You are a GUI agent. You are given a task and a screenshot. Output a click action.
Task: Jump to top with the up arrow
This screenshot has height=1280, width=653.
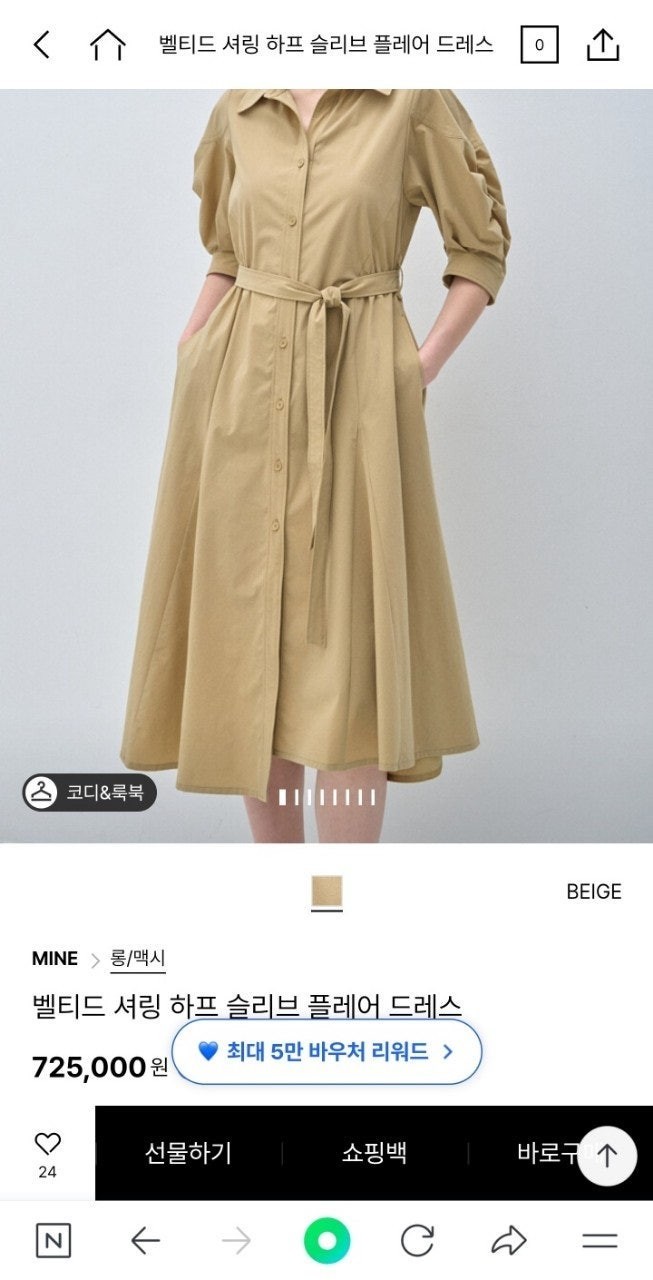coord(607,1156)
